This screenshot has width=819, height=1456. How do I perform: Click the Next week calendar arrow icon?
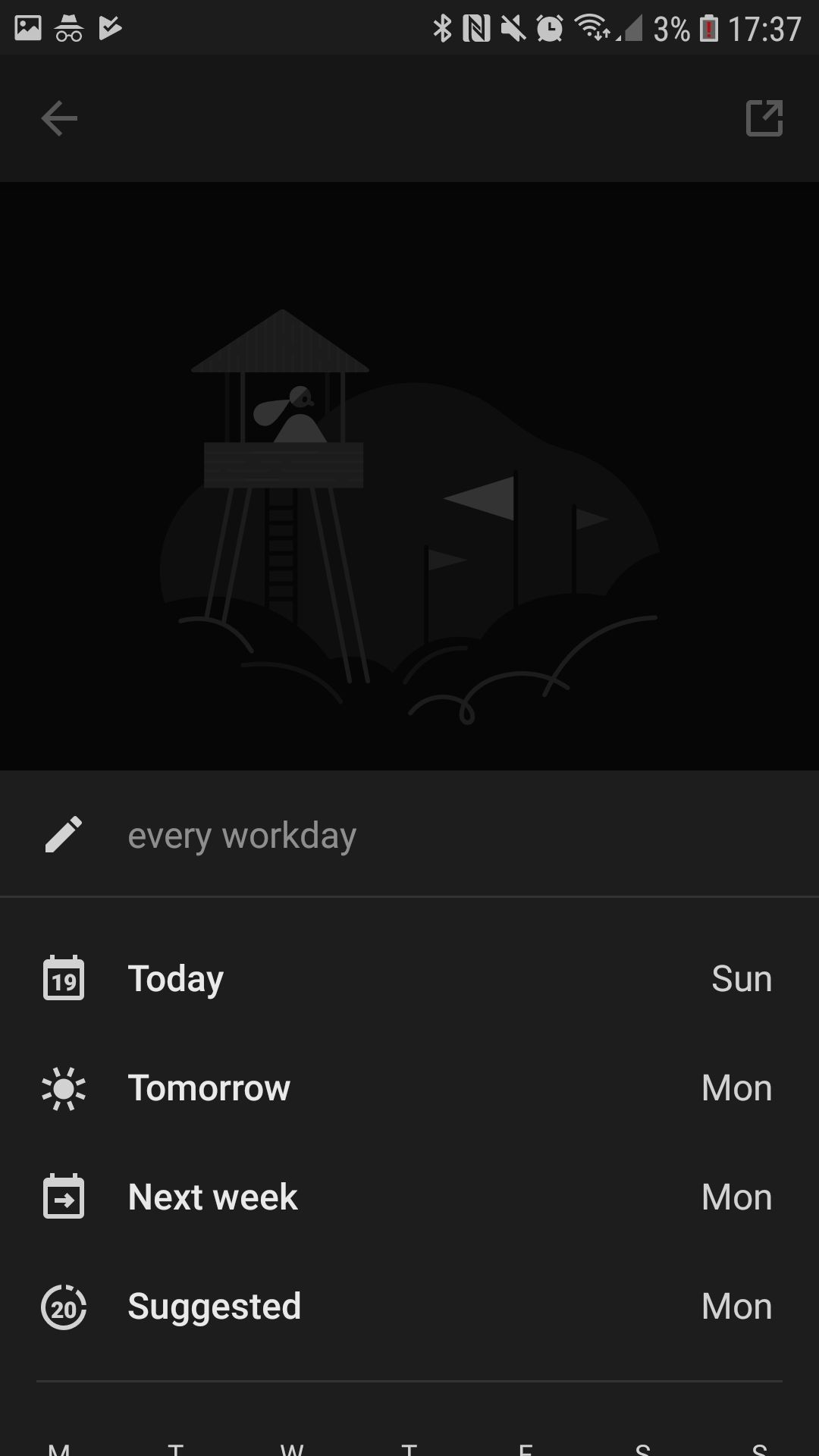click(64, 1197)
